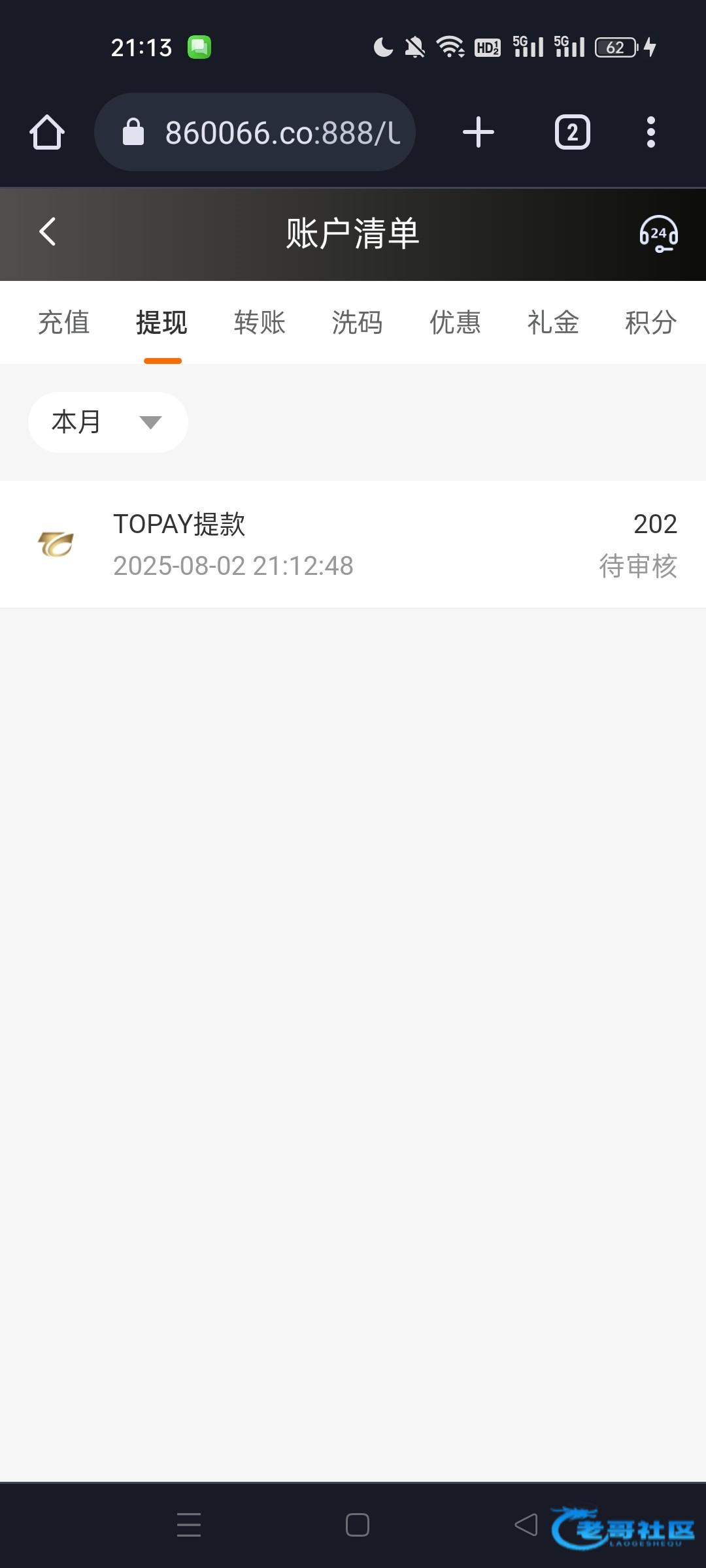Screen dimensions: 706x1568
Task: Expand the 本月 period dropdown
Action: 108,422
